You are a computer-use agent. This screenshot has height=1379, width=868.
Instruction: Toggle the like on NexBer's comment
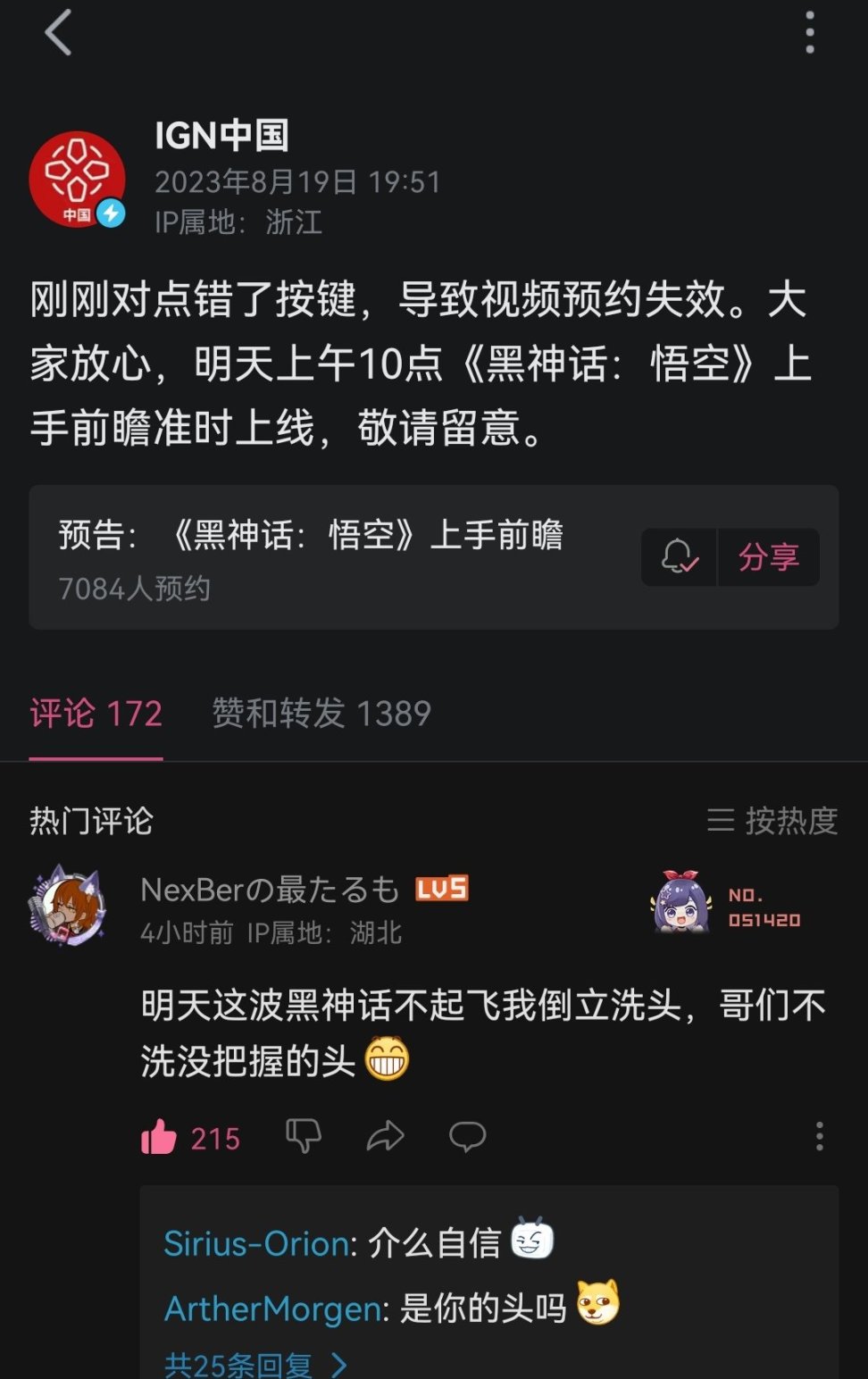(x=161, y=1138)
